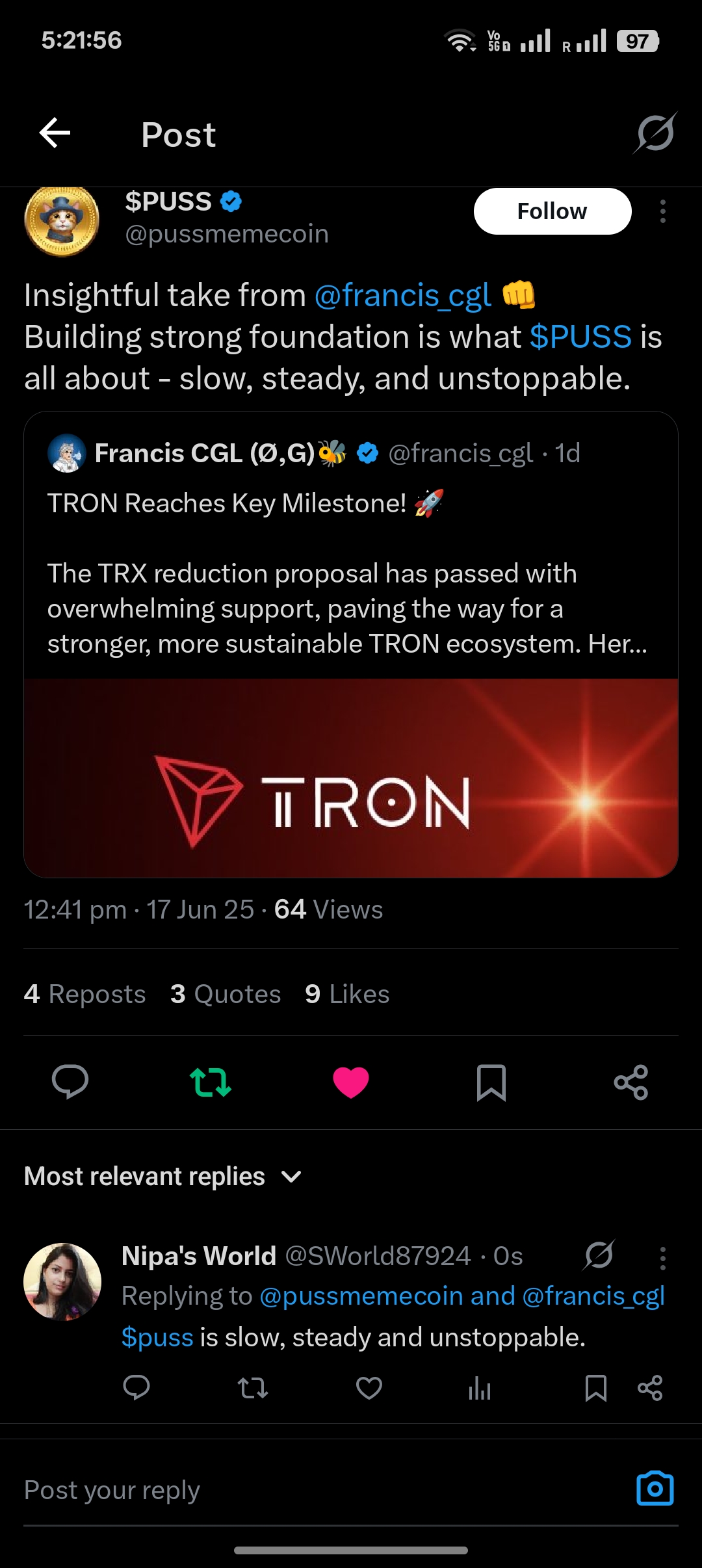Reply to the $PUSS post
Viewport: 702px width, 1568px height.
pyautogui.click(x=70, y=1082)
